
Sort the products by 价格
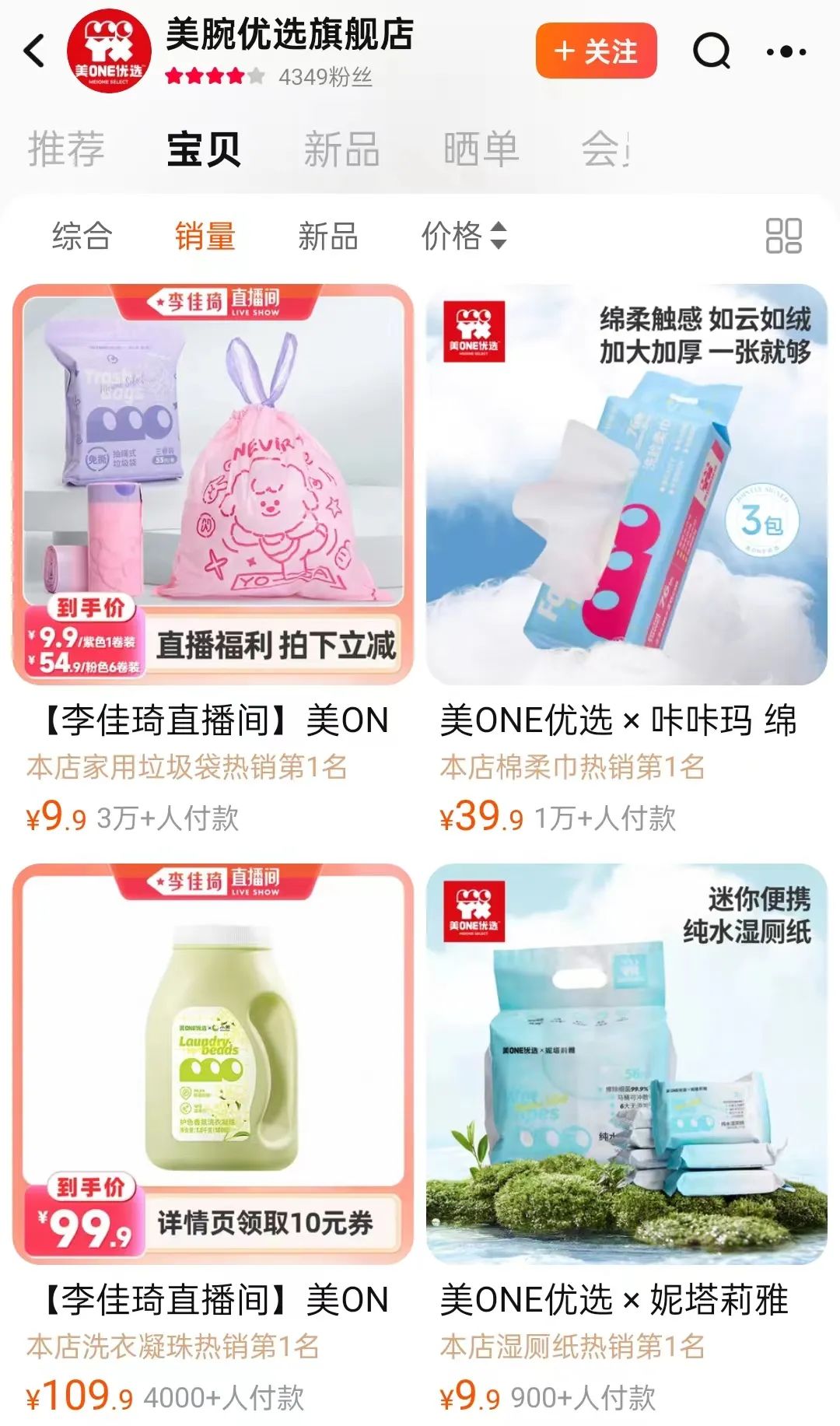[464, 236]
